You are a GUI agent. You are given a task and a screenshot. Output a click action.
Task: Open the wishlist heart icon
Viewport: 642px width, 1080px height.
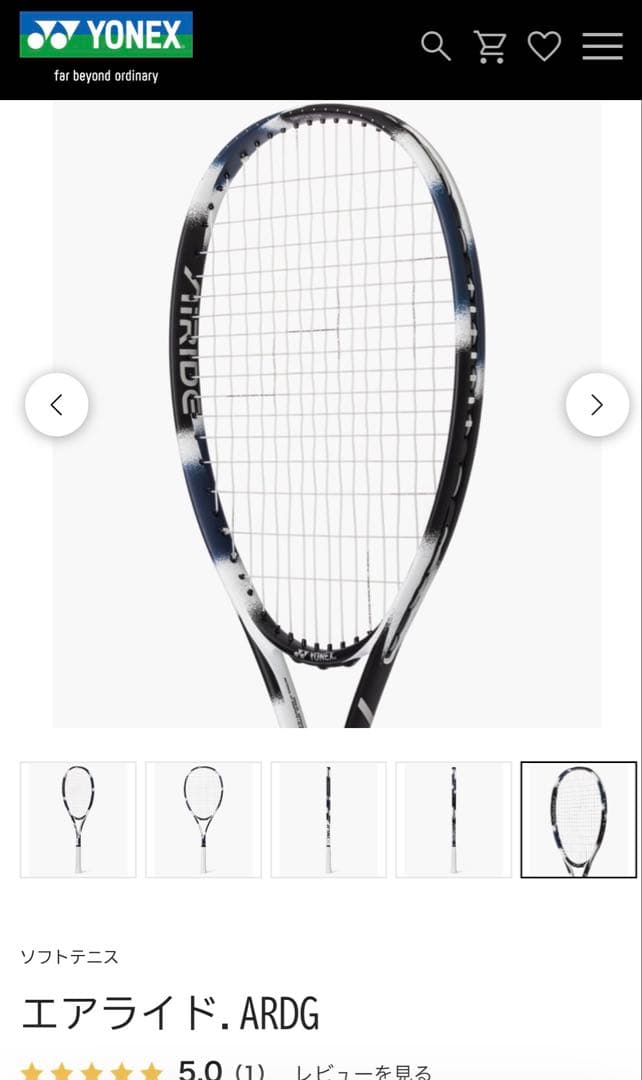pyautogui.click(x=544, y=46)
